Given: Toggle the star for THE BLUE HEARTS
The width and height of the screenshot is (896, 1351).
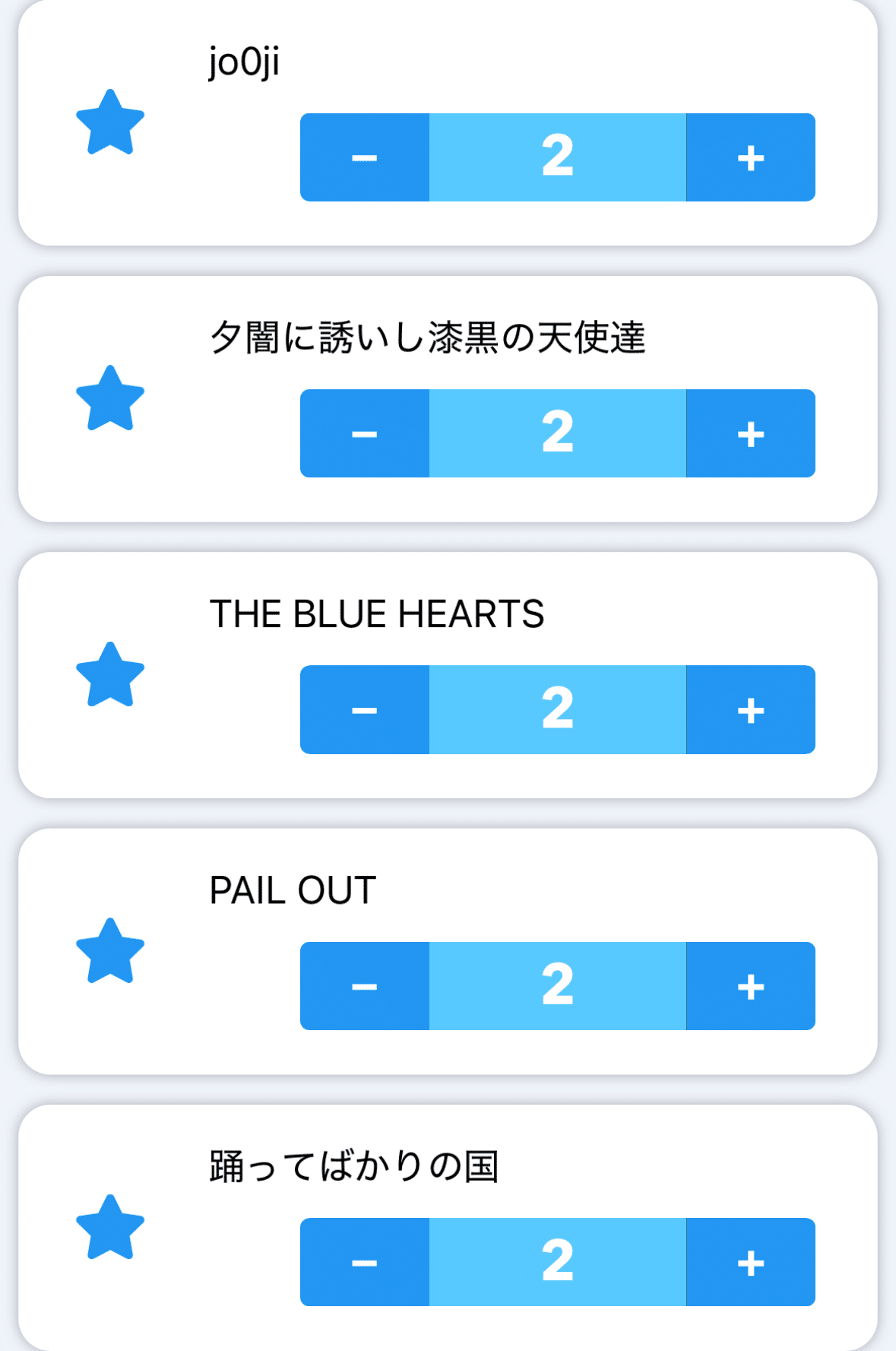Looking at the screenshot, I should coord(110,676).
